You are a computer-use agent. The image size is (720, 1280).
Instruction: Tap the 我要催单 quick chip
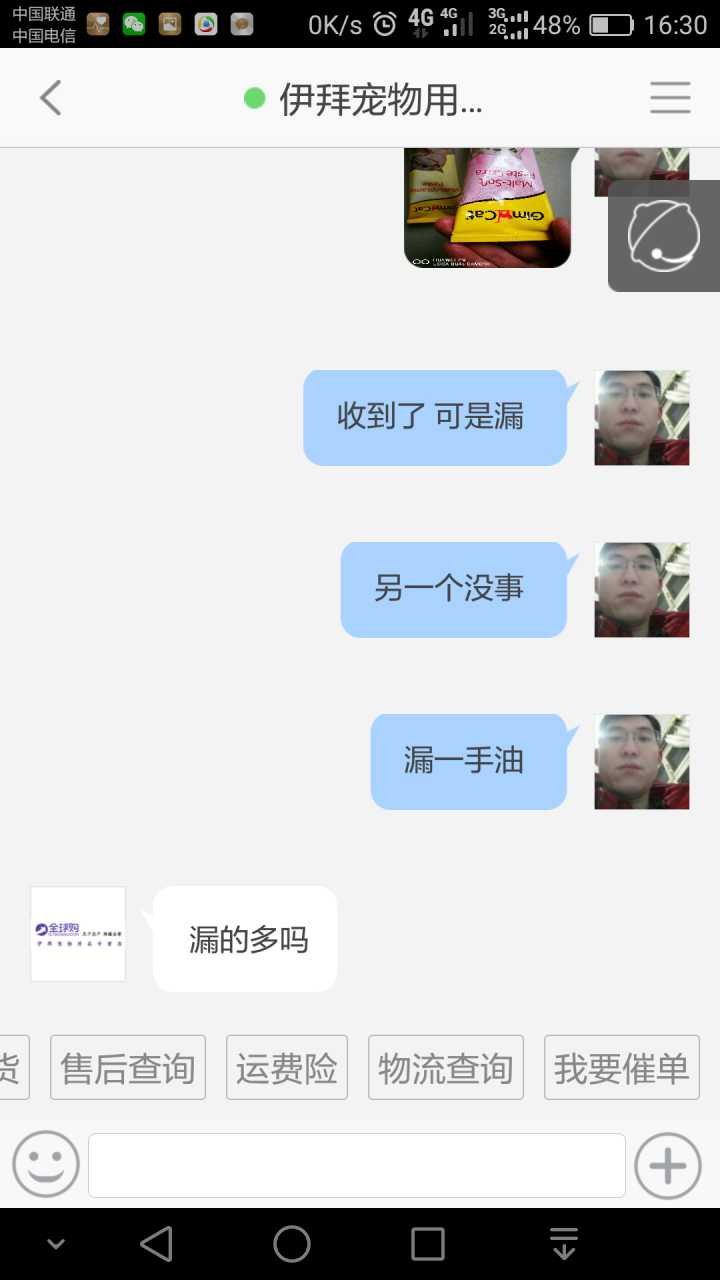621,1068
